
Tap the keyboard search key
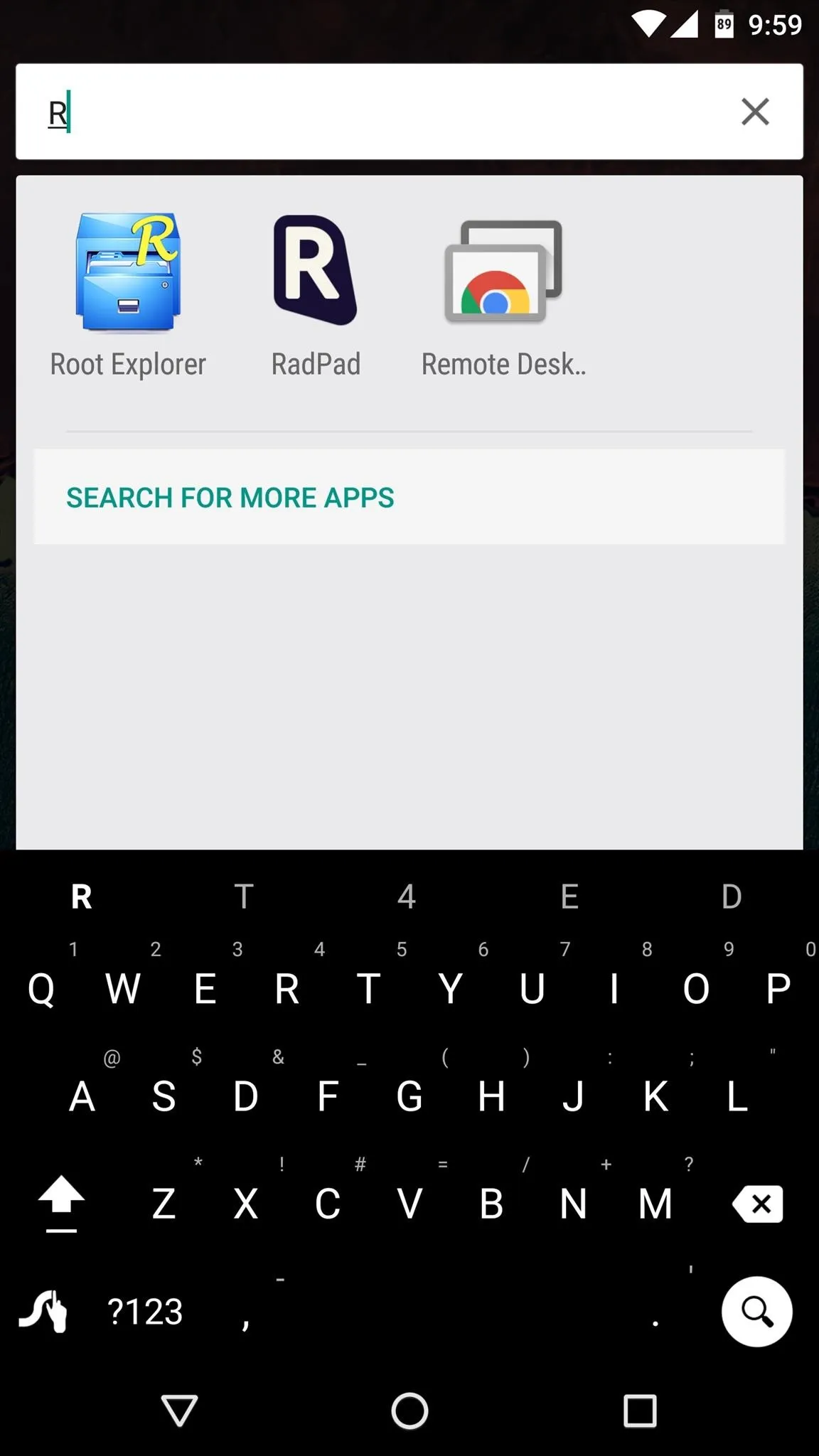(x=757, y=1312)
